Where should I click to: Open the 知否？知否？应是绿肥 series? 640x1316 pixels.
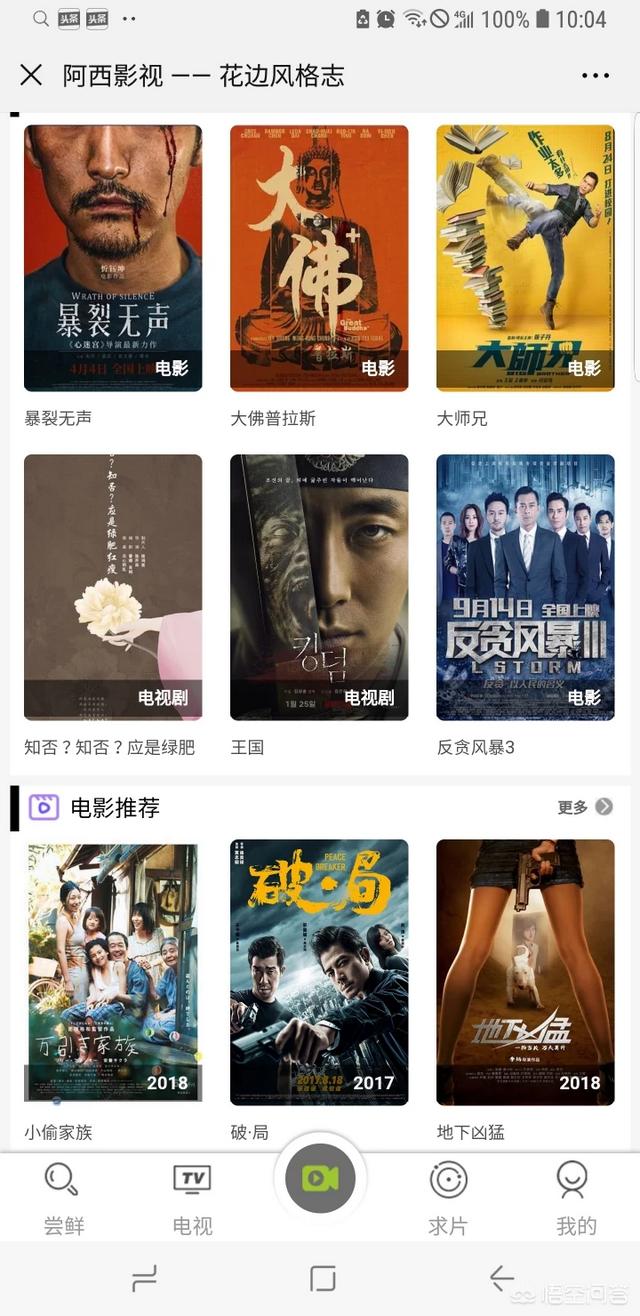pos(113,587)
